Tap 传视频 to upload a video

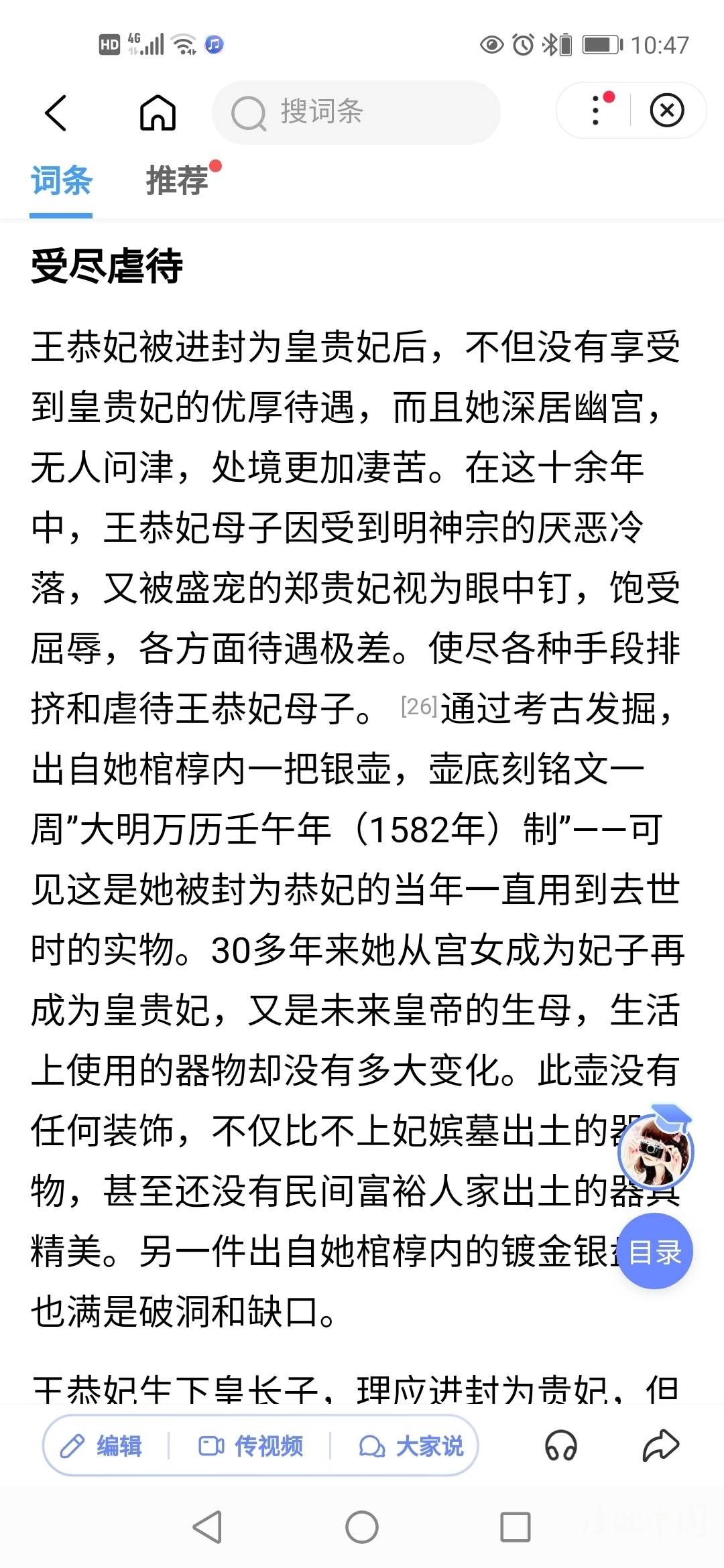[251, 1446]
